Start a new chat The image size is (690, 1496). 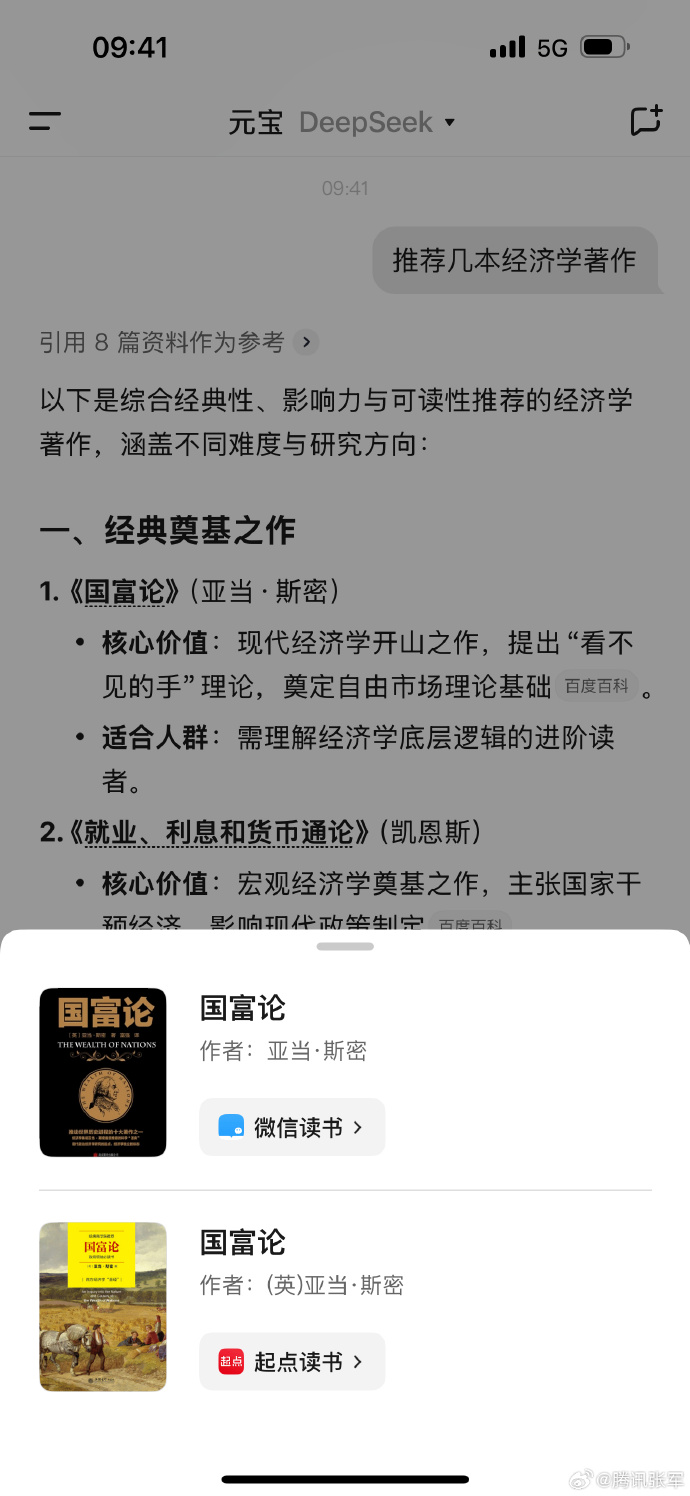[x=645, y=121]
